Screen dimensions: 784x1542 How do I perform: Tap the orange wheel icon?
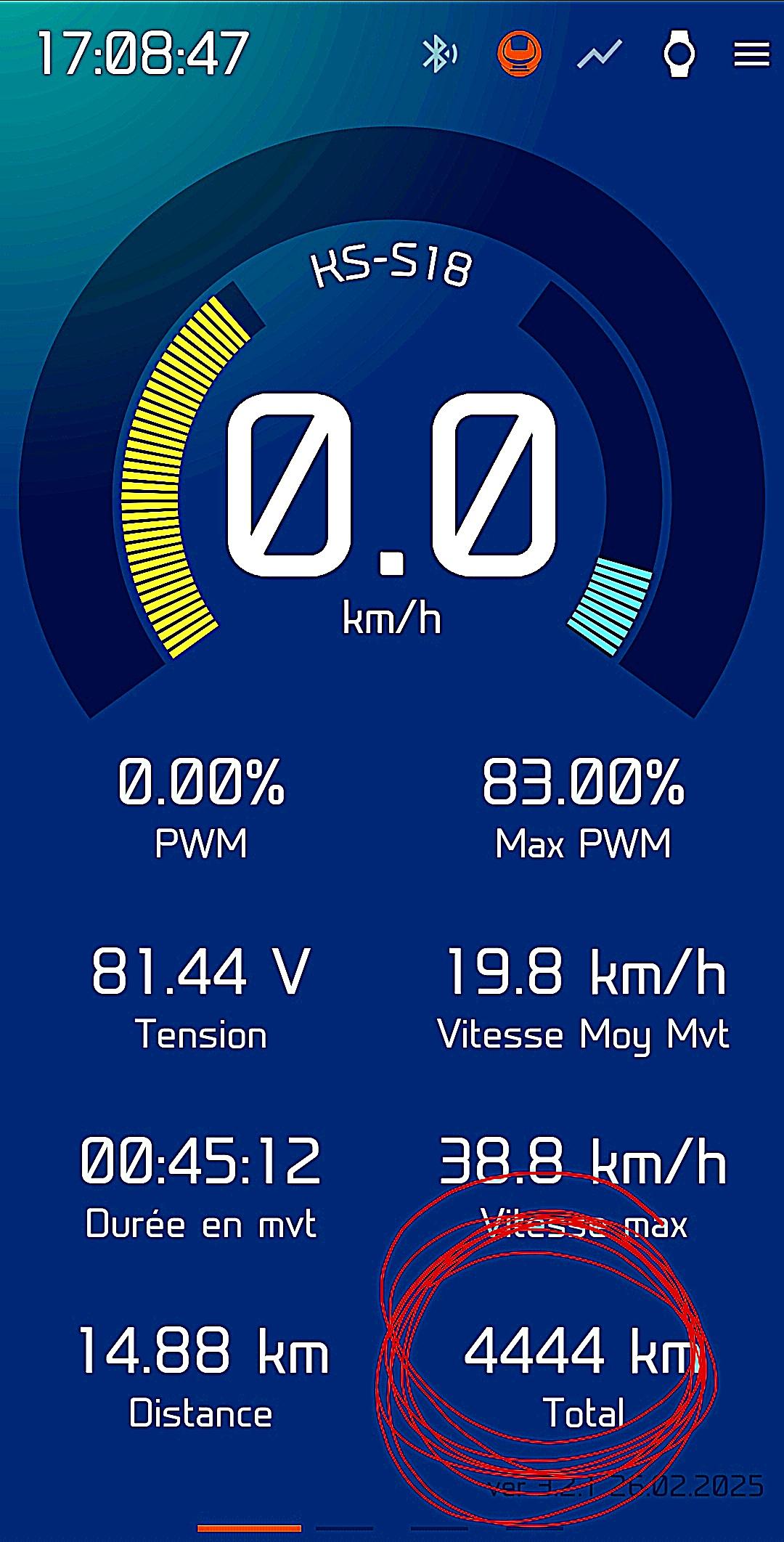[519, 54]
